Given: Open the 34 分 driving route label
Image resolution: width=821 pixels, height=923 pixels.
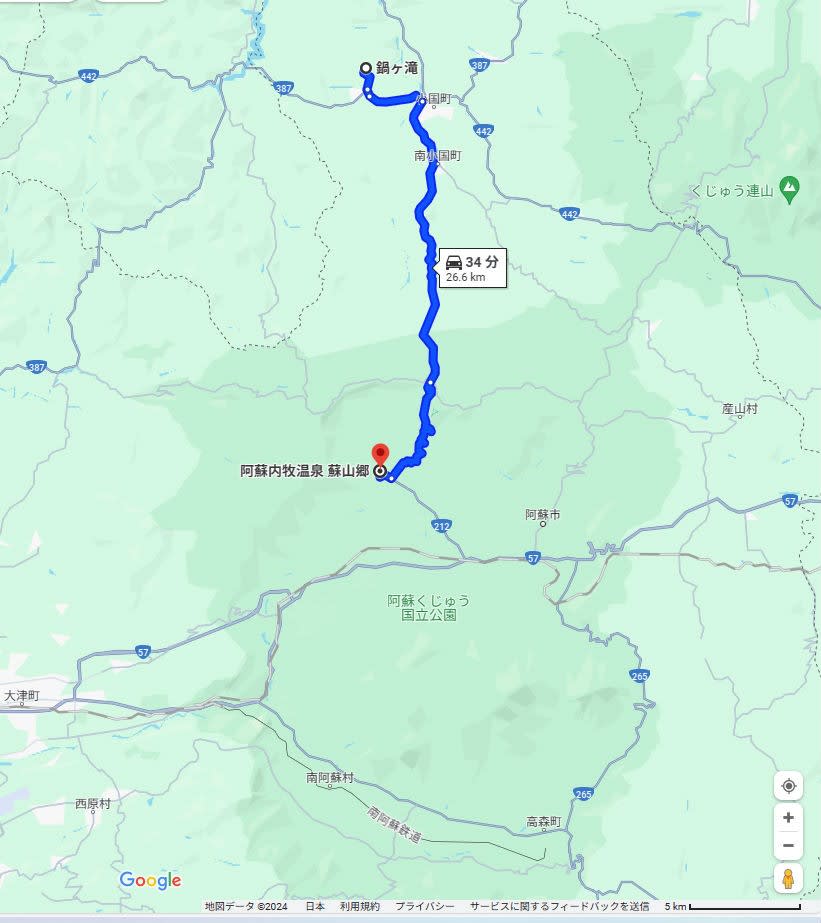Looking at the screenshot, I should 472,268.
